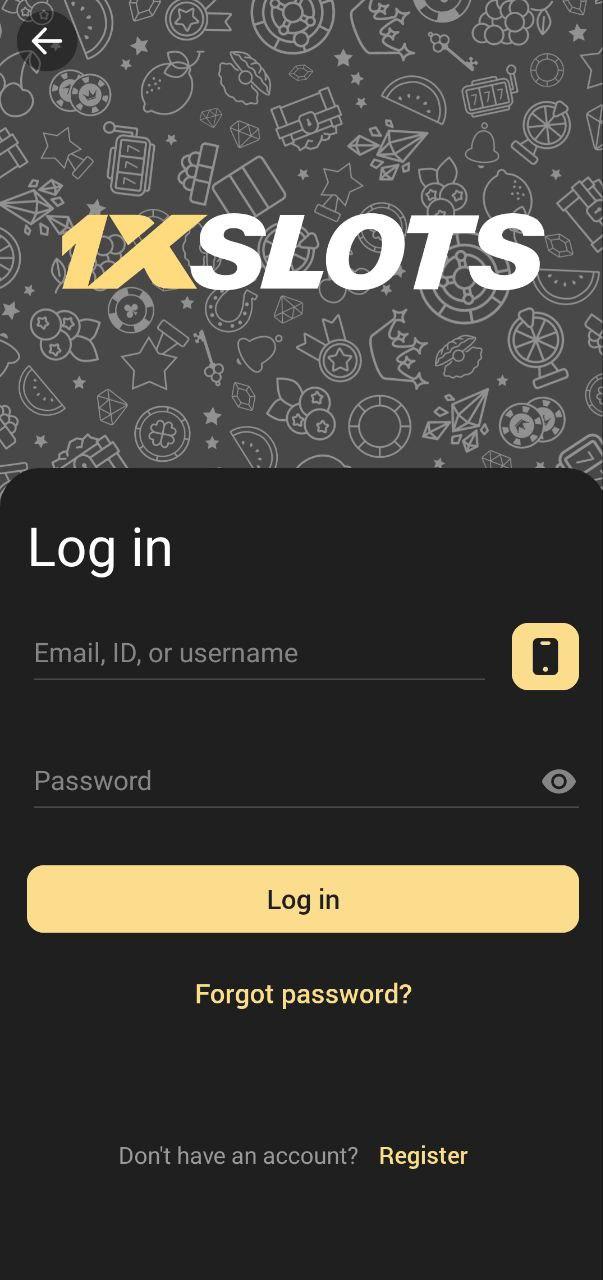
Task: Switch to phone number login
Action: coord(545,657)
